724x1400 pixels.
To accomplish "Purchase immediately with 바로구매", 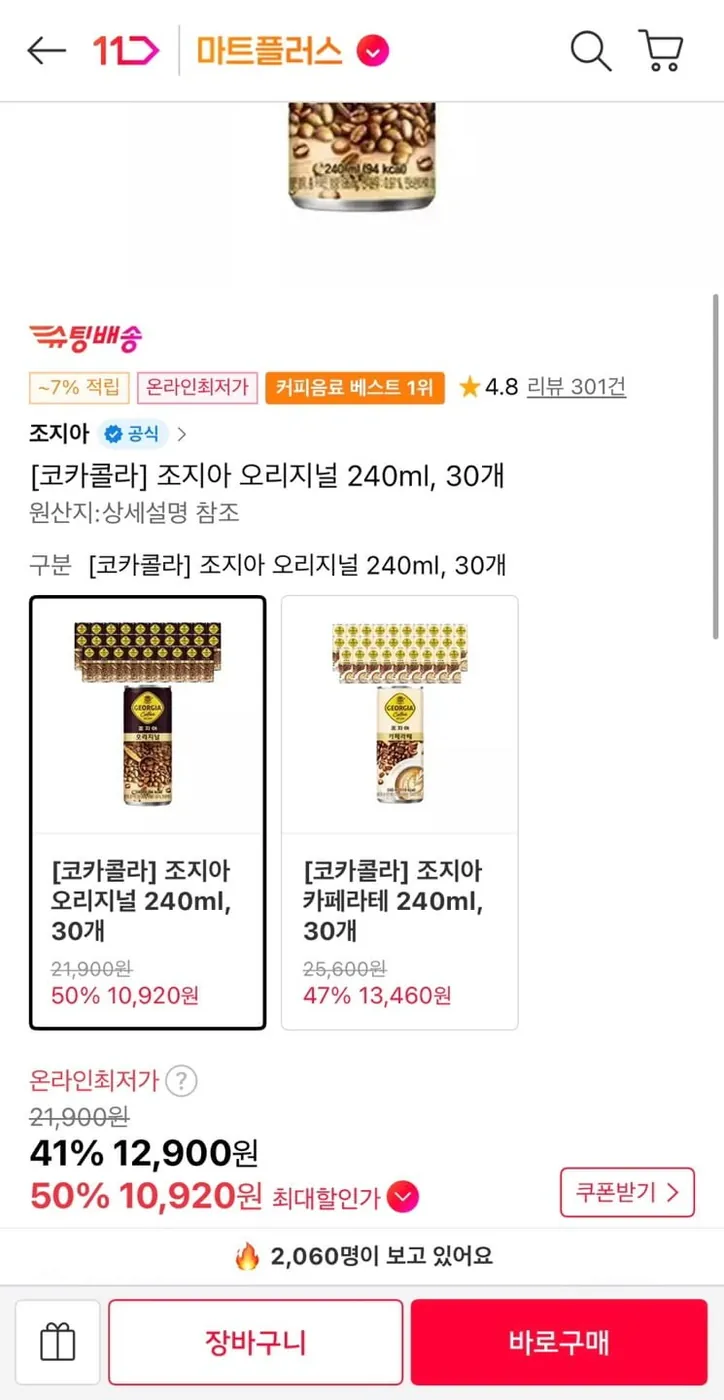I will (558, 1341).
